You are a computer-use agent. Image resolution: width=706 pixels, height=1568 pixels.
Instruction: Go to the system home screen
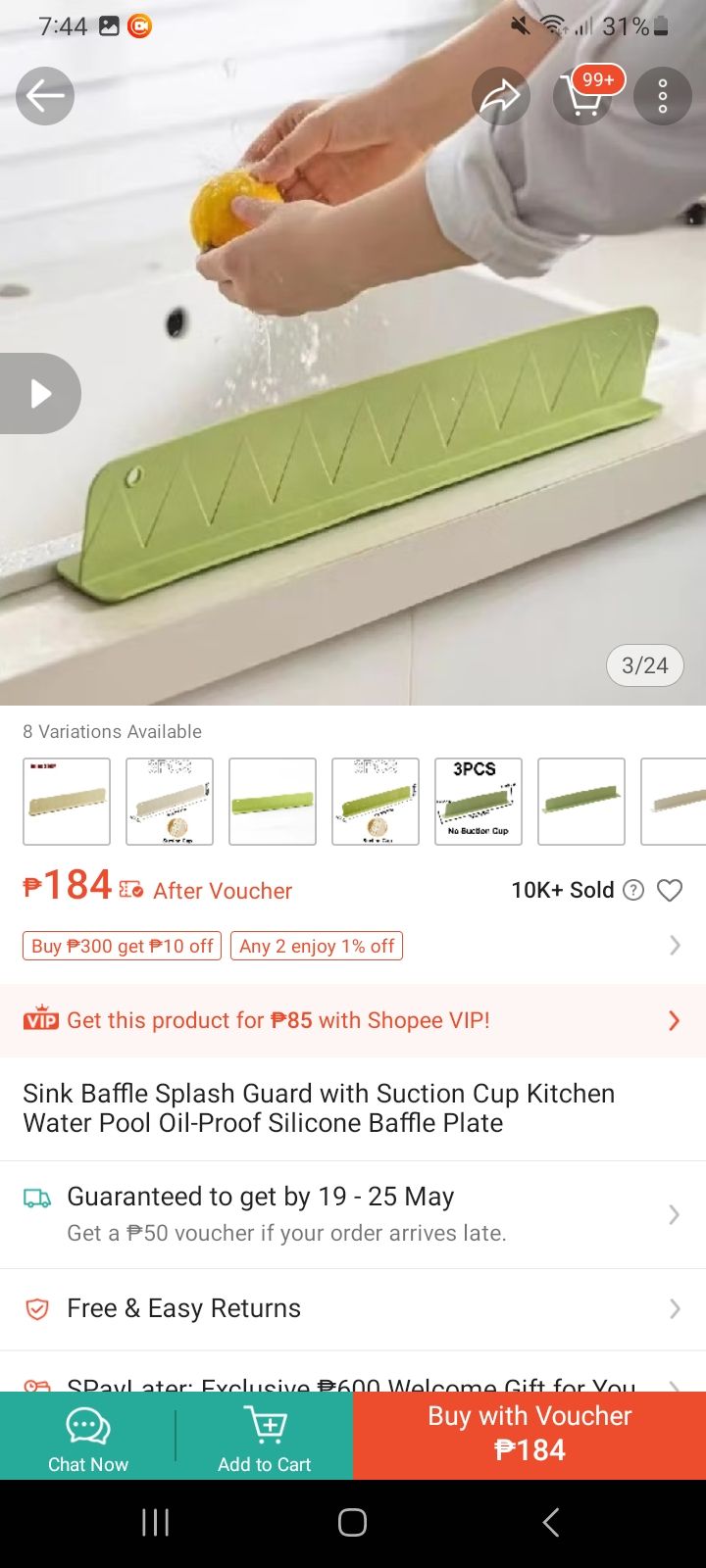point(353,1522)
